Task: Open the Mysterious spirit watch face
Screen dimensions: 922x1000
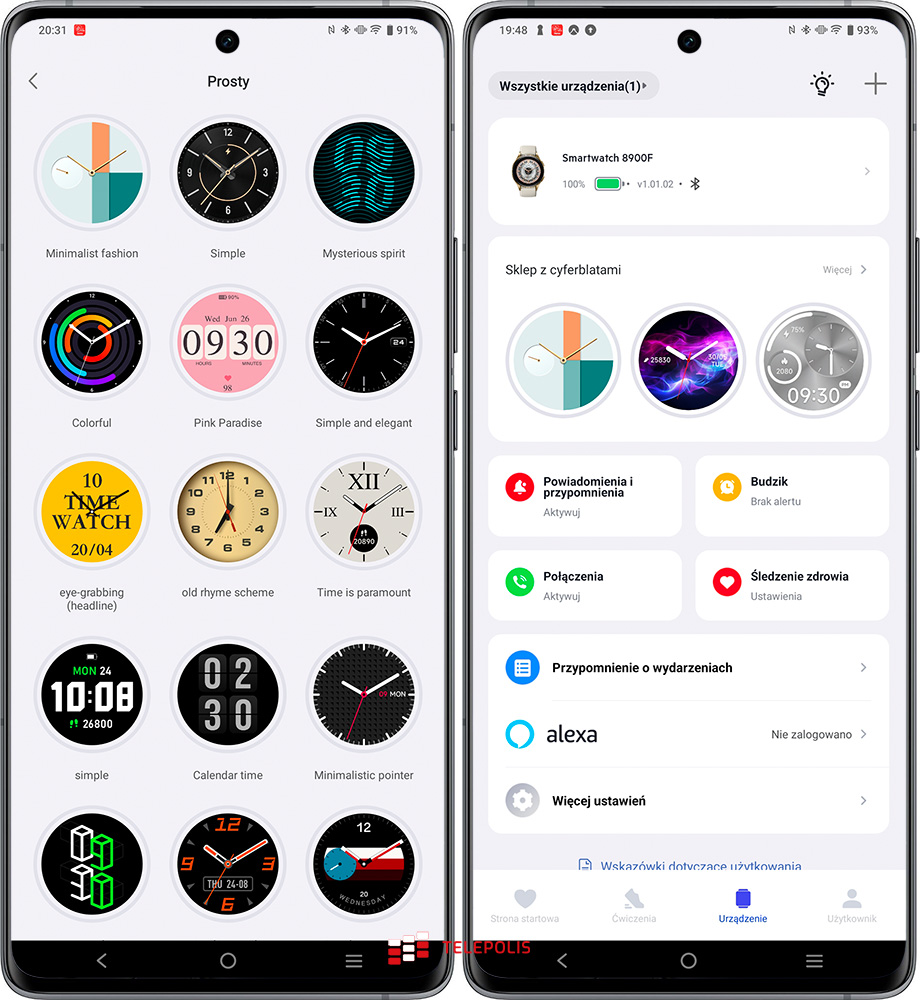Action: coord(364,173)
